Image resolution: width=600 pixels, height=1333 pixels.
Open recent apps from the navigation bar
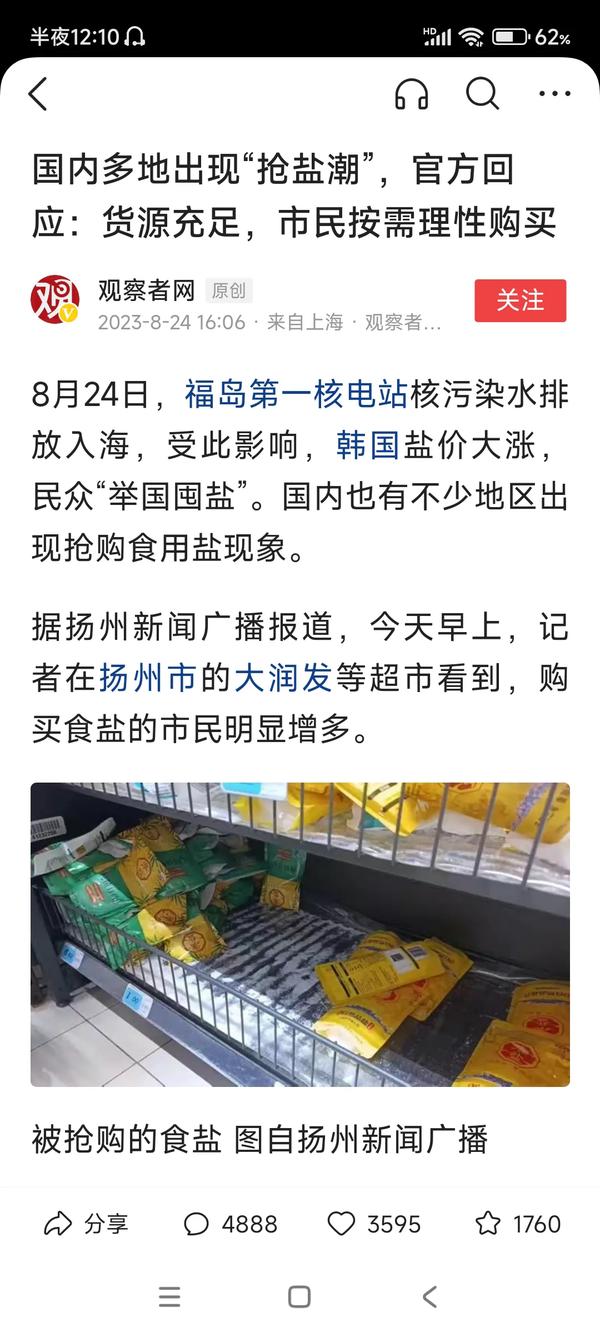click(x=170, y=1297)
